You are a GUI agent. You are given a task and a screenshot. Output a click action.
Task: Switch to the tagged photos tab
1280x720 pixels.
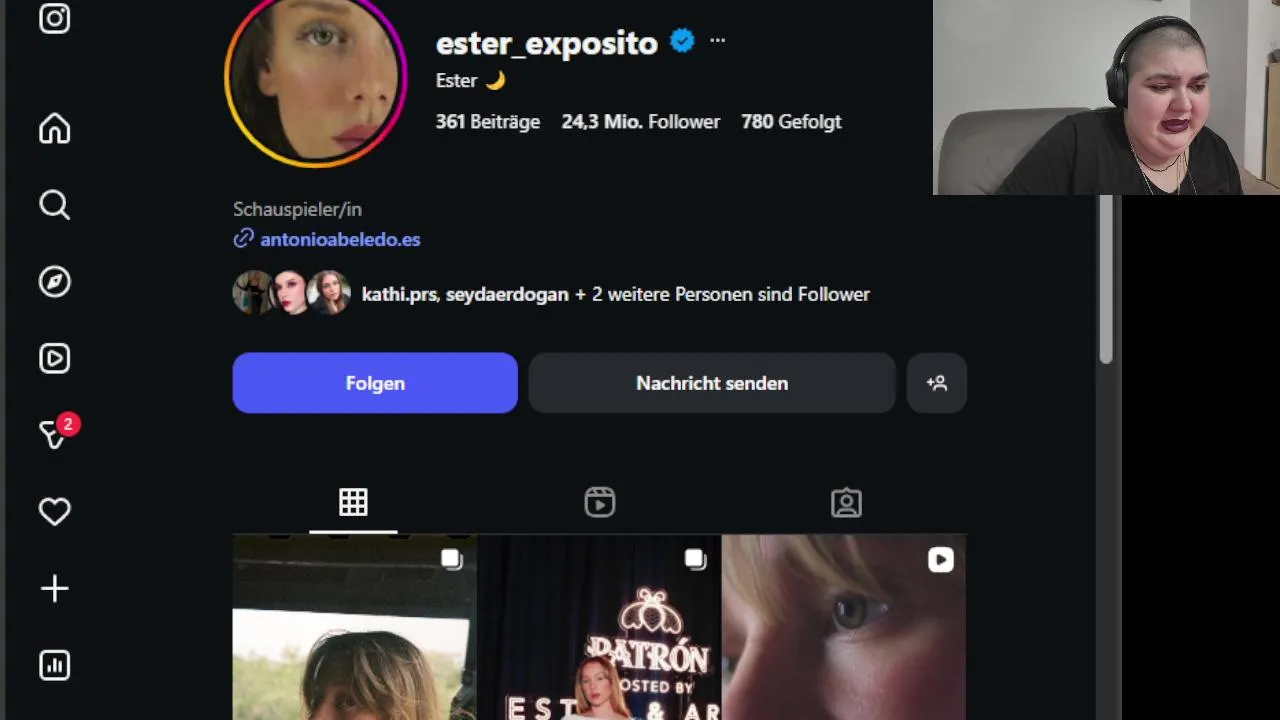846,502
